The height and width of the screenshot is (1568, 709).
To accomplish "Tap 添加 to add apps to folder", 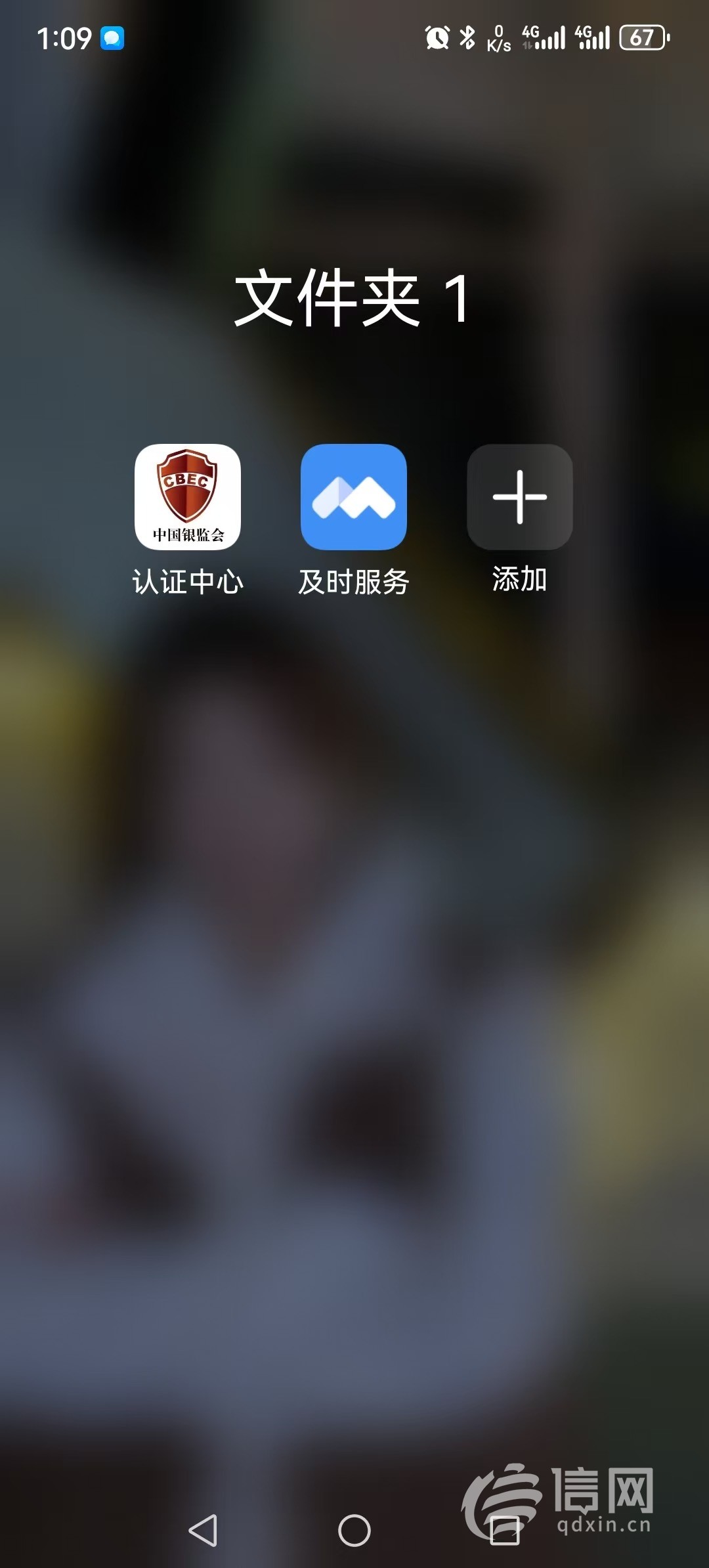I will [x=519, y=497].
